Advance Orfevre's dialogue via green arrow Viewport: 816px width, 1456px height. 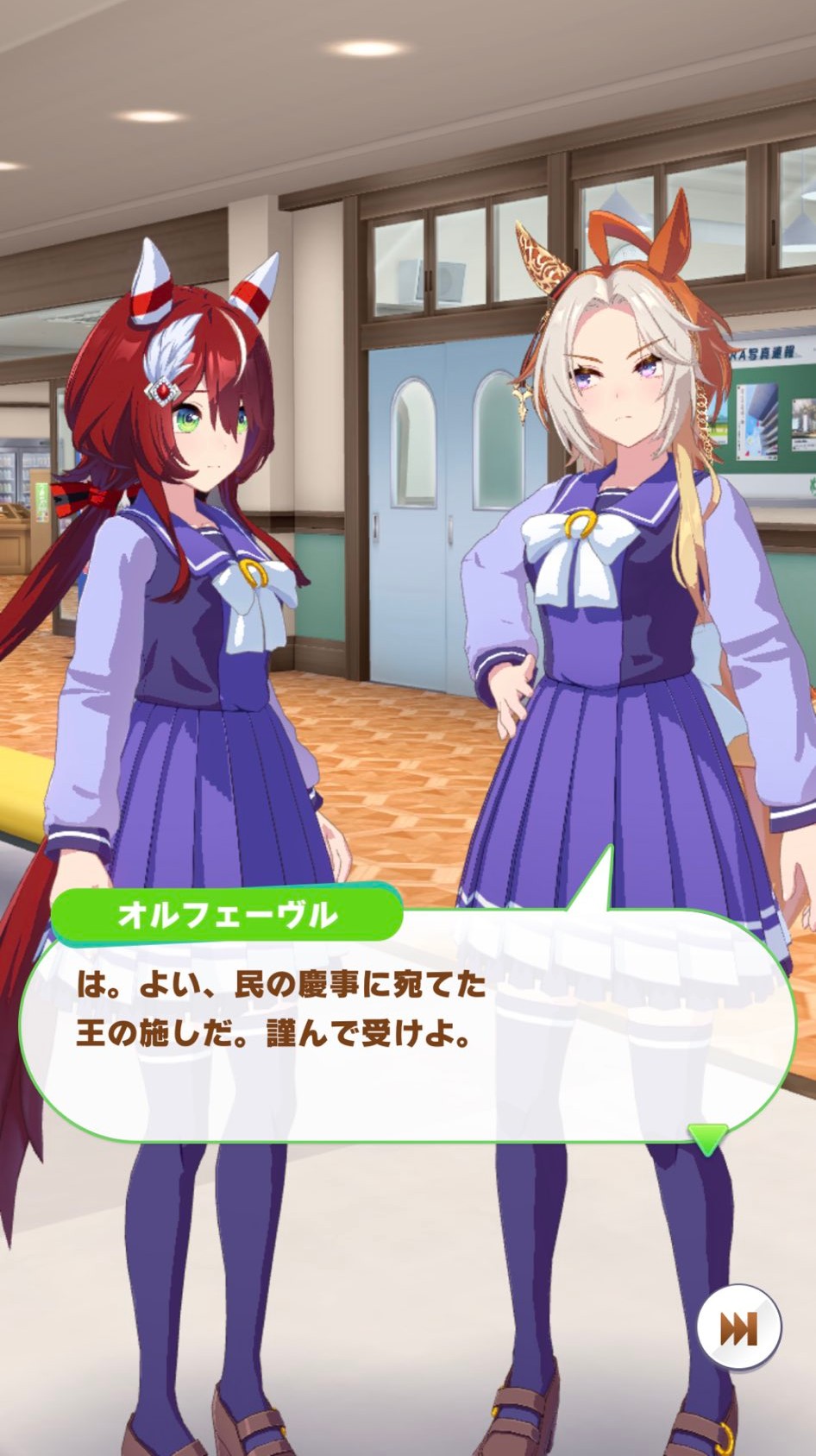pos(707,1138)
